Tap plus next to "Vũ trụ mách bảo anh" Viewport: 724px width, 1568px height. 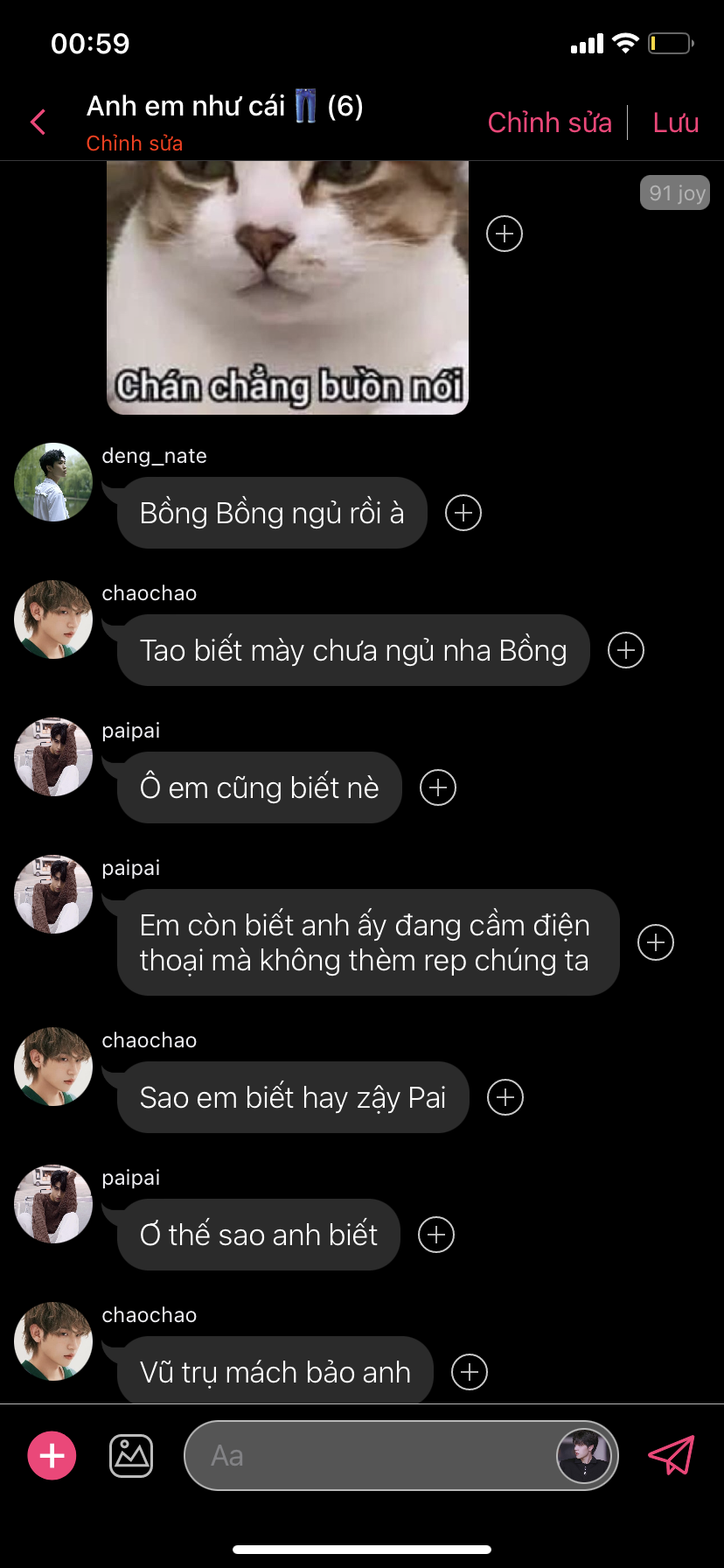pos(470,1372)
